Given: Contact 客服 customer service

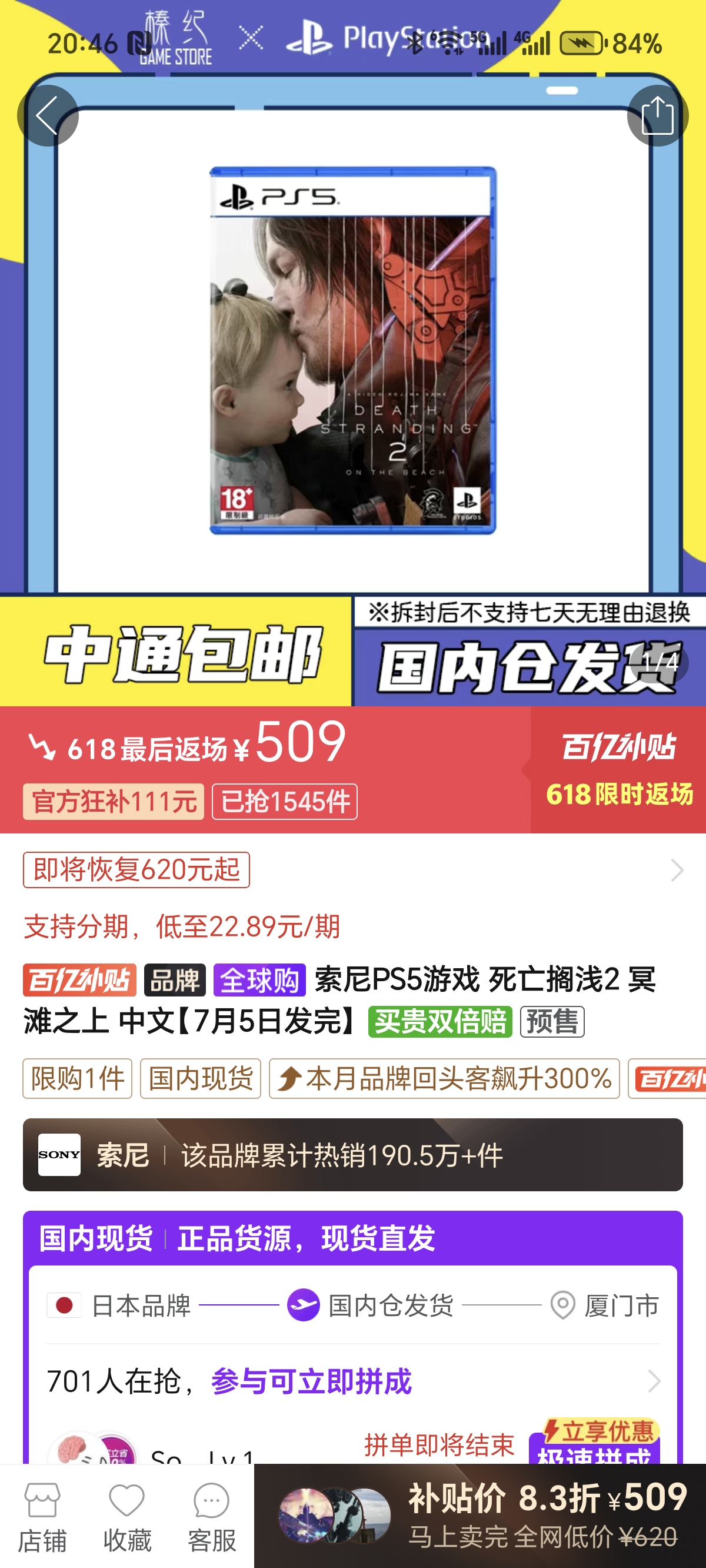Looking at the screenshot, I should coord(211,1516).
